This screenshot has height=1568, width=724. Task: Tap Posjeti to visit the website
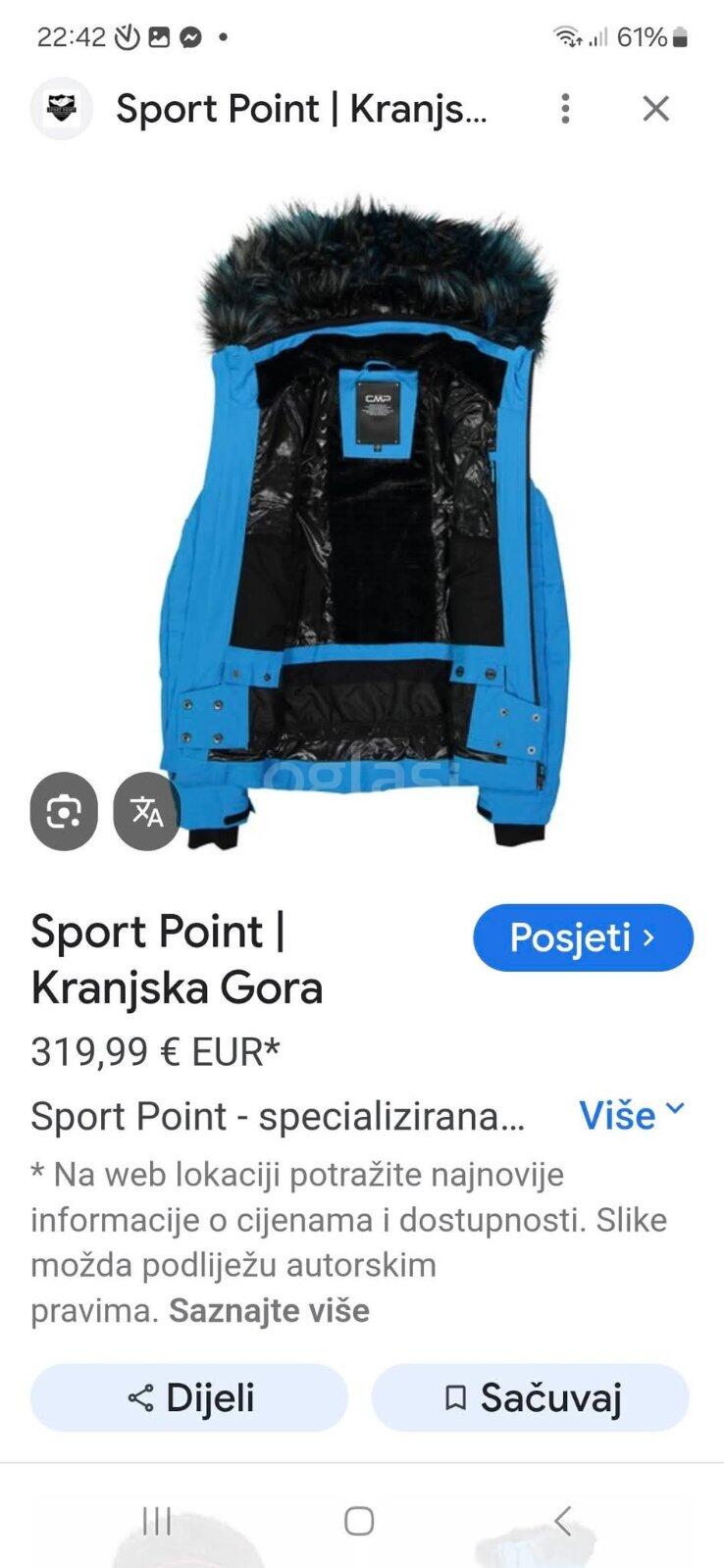pyautogui.click(x=583, y=937)
